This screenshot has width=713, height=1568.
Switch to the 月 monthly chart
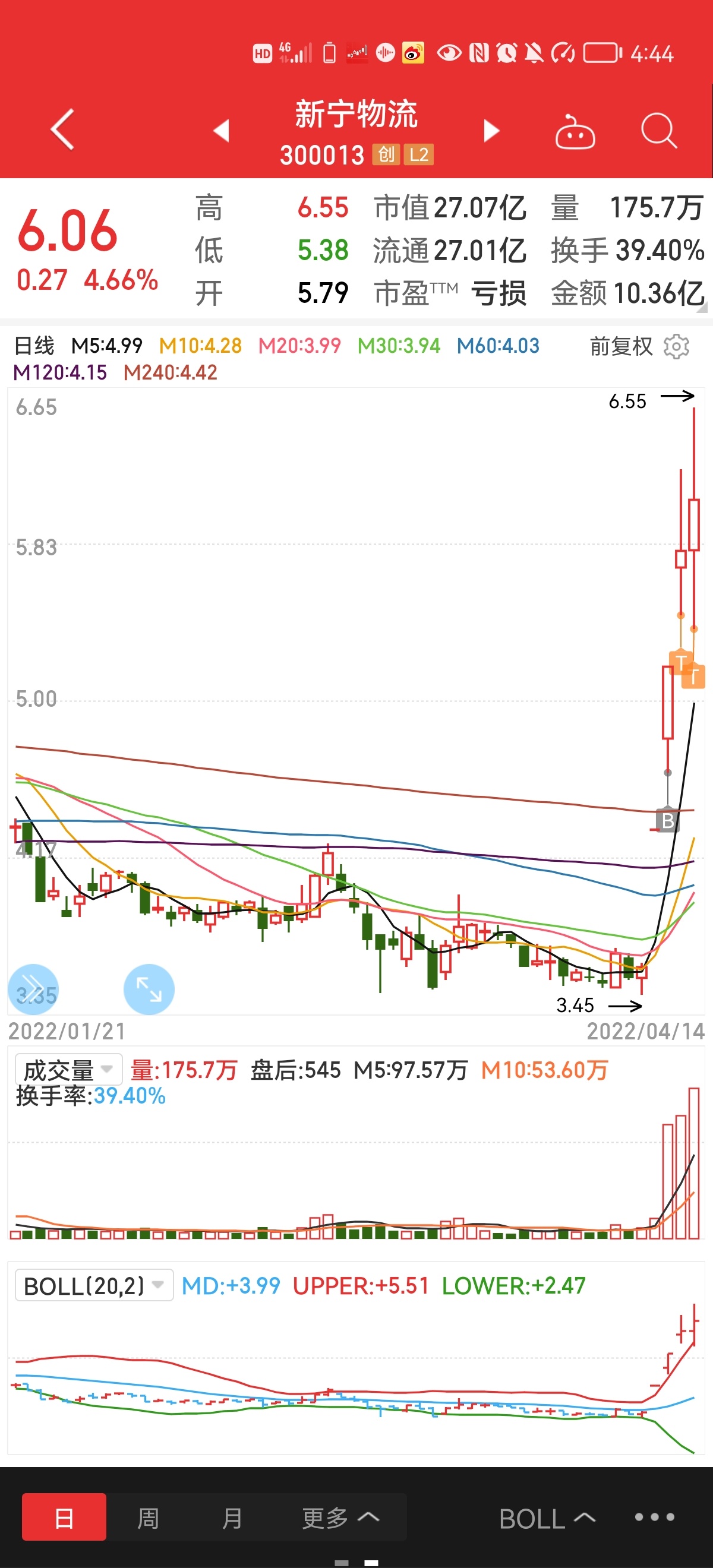[232, 1517]
